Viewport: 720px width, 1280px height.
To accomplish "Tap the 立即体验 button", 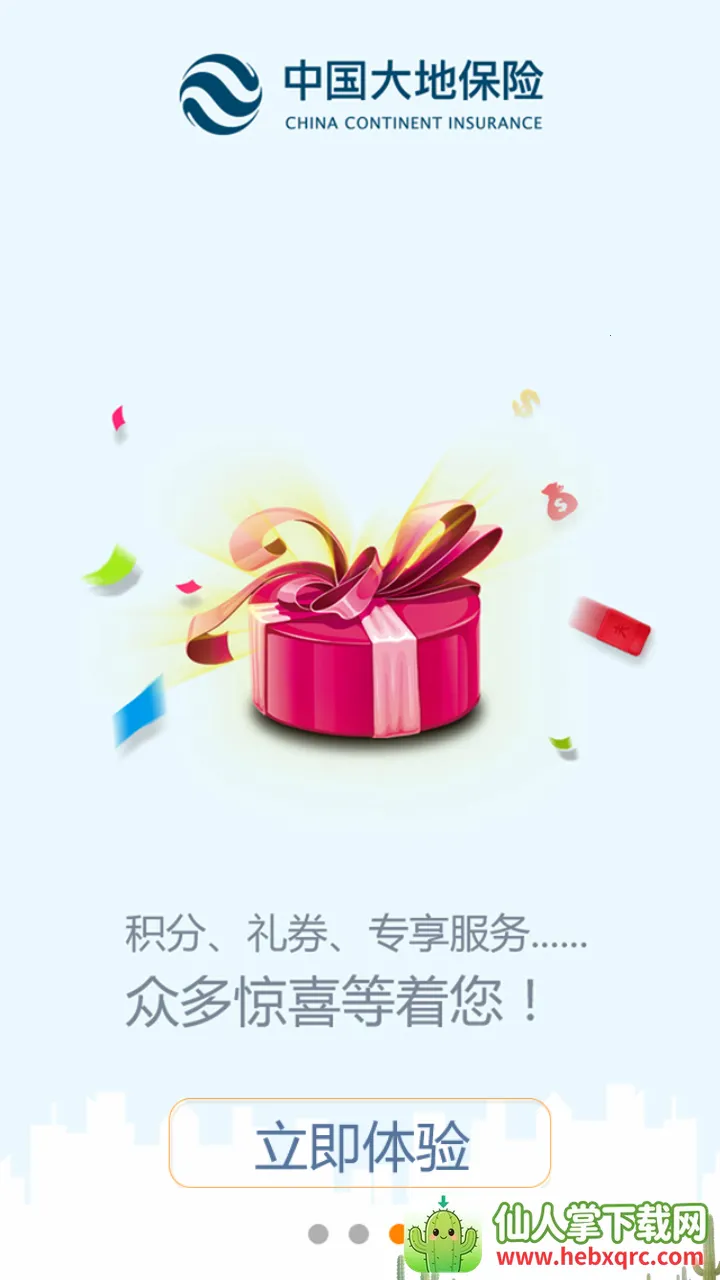I will [360, 1143].
